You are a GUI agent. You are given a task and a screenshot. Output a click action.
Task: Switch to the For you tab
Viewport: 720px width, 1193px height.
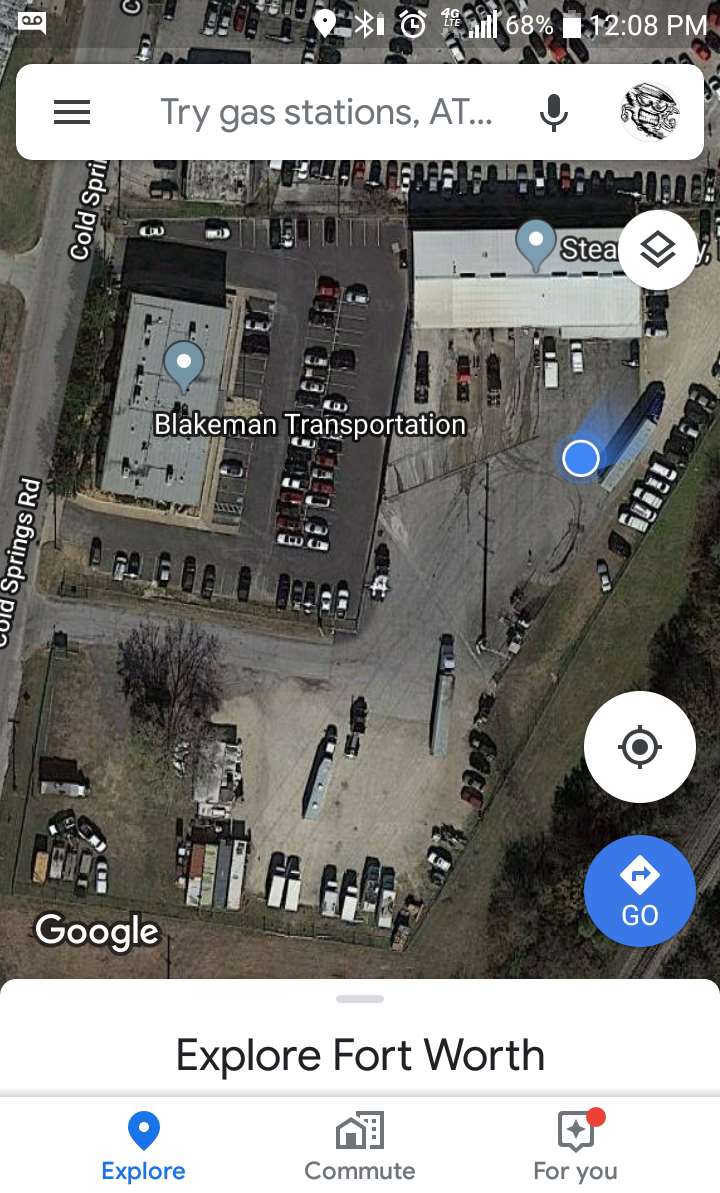click(575, 1145)
